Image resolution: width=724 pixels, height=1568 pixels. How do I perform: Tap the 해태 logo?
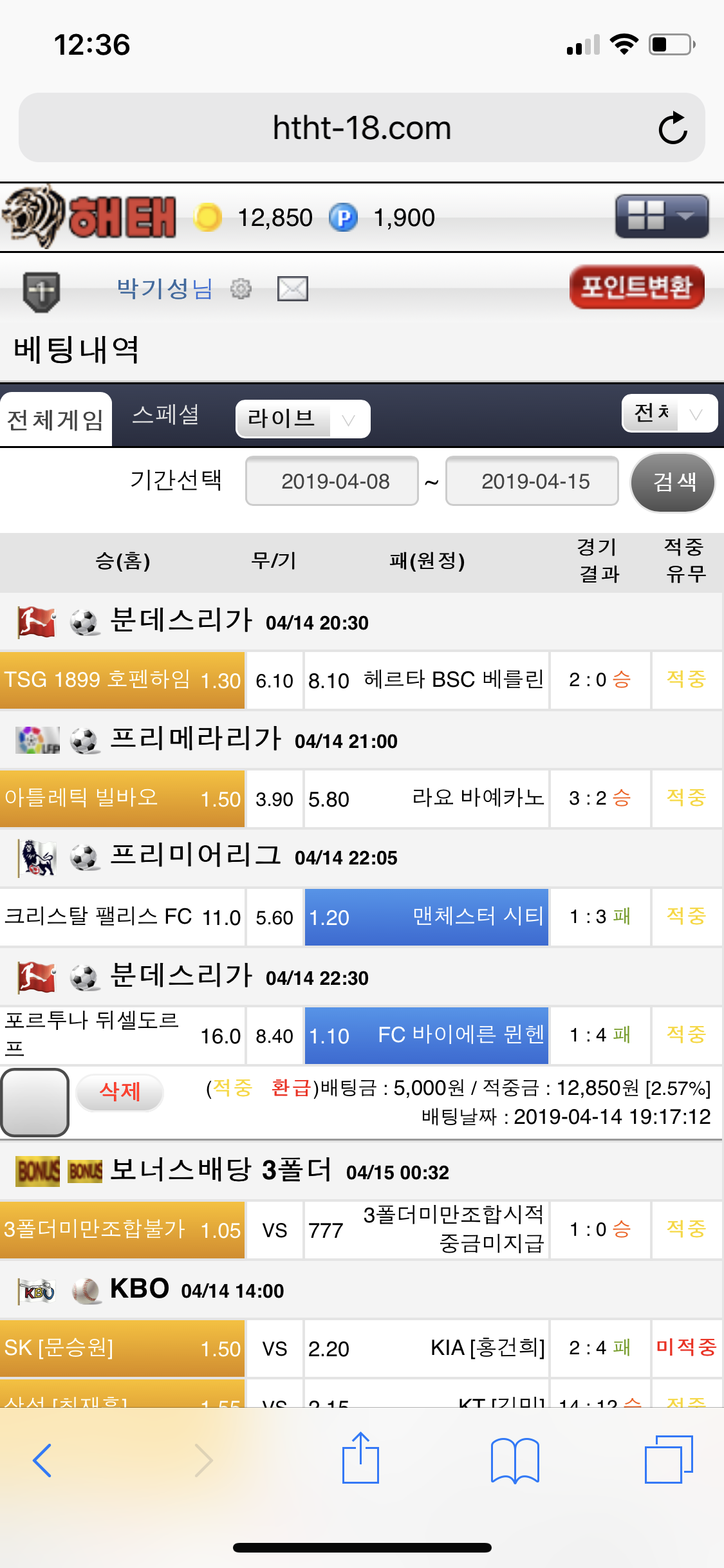pyautogui.click(x=90, y=217)
